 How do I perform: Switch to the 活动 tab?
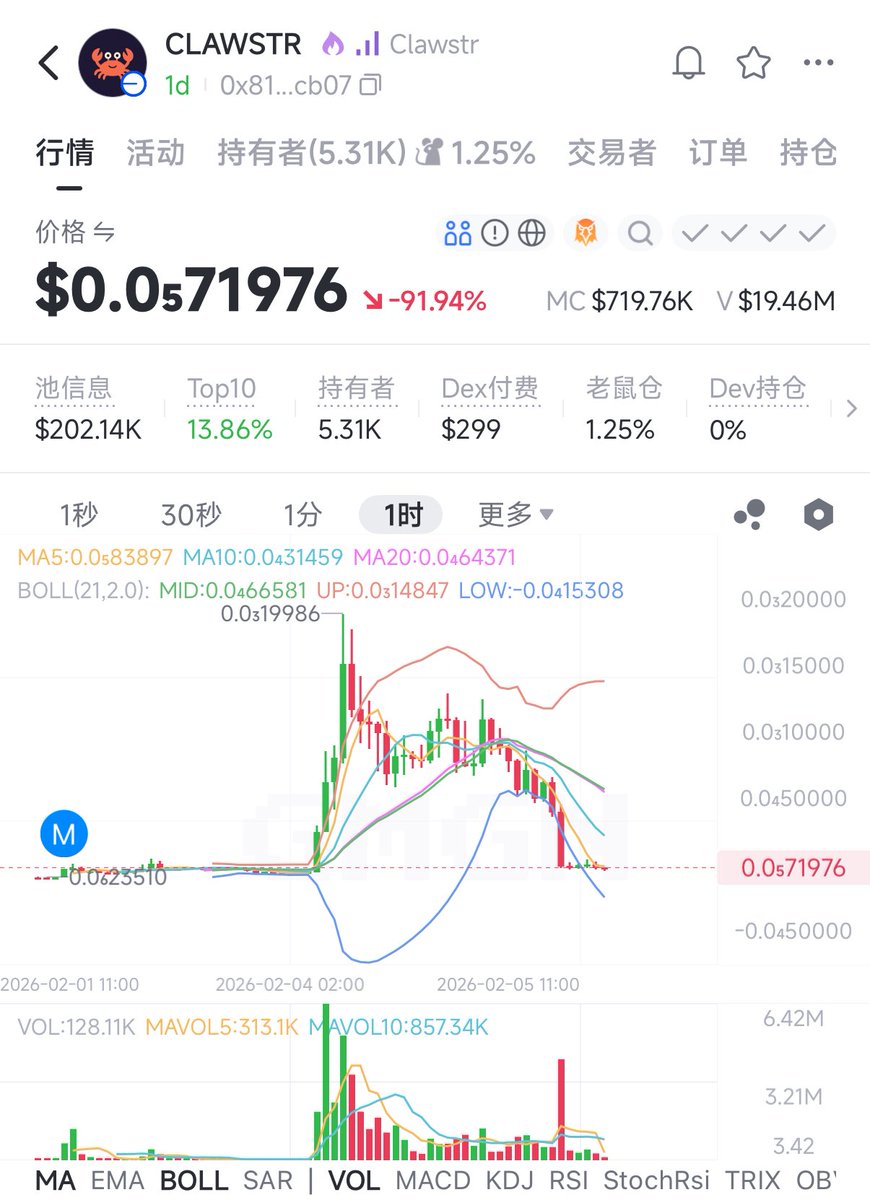[x=155, y=152]
